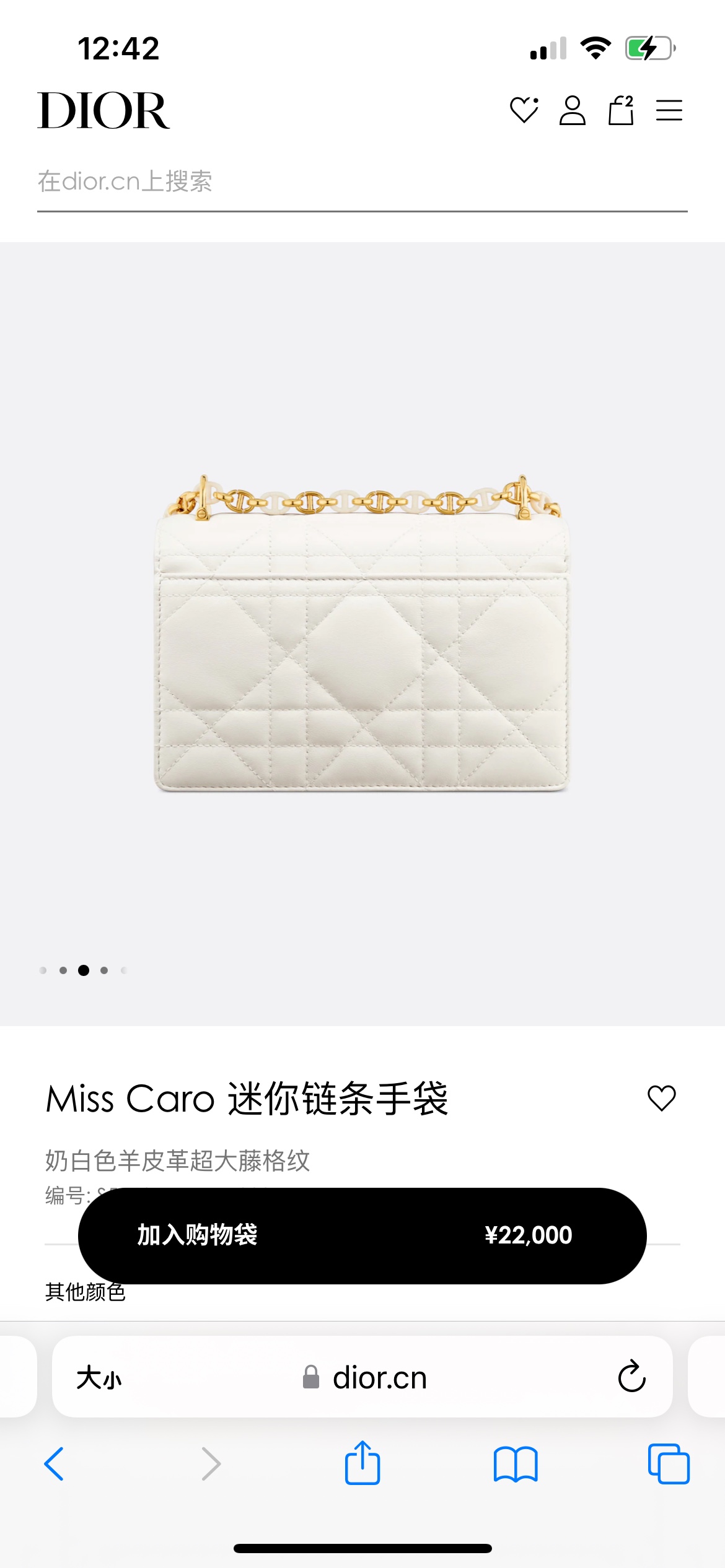Open Safari's 大小 page settings

[x=99, y=1378]
